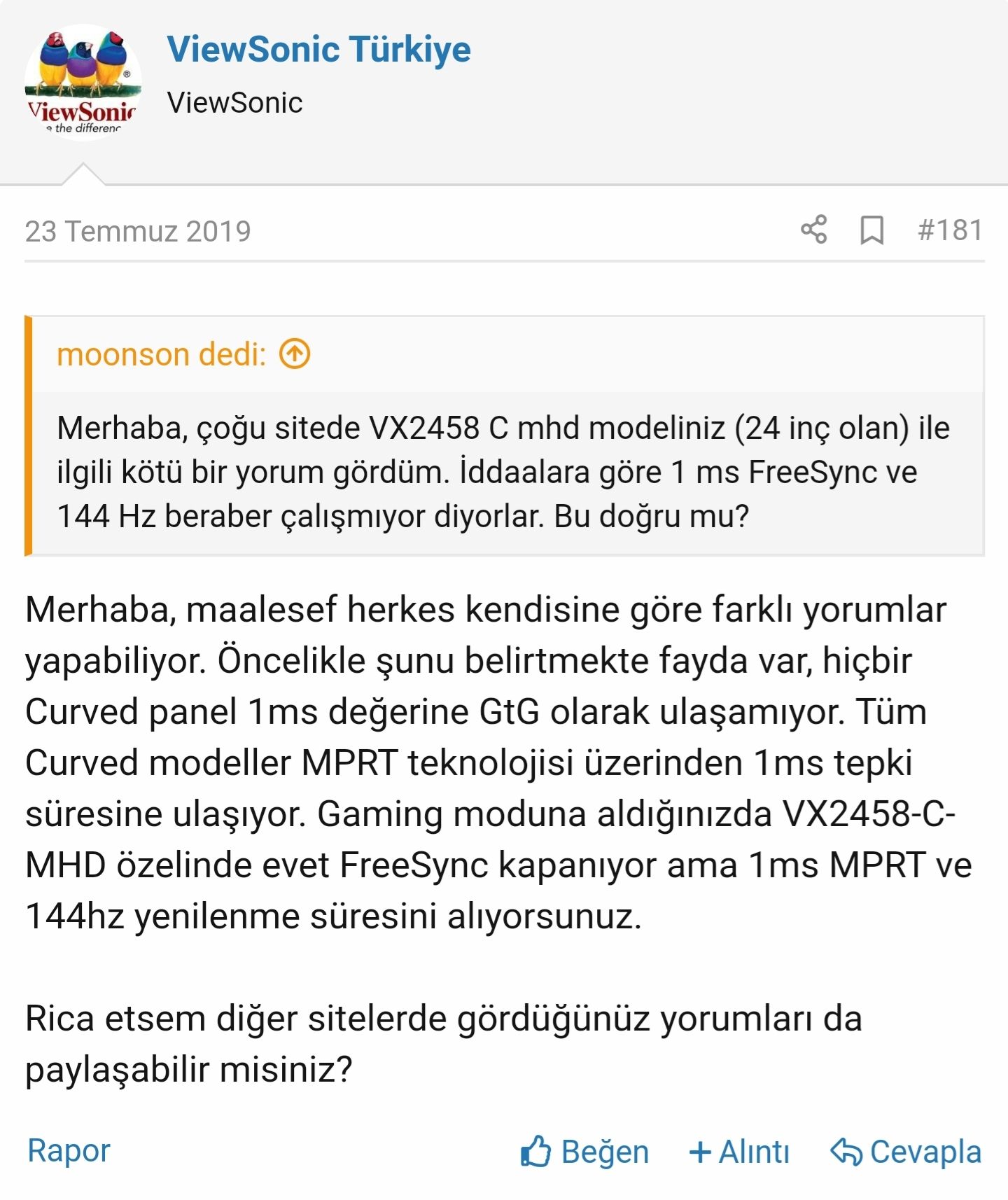This screenshot has width=1008, height=1200.
Task: Add post to quotes with Alıntı
Action: pos(739,1152)
